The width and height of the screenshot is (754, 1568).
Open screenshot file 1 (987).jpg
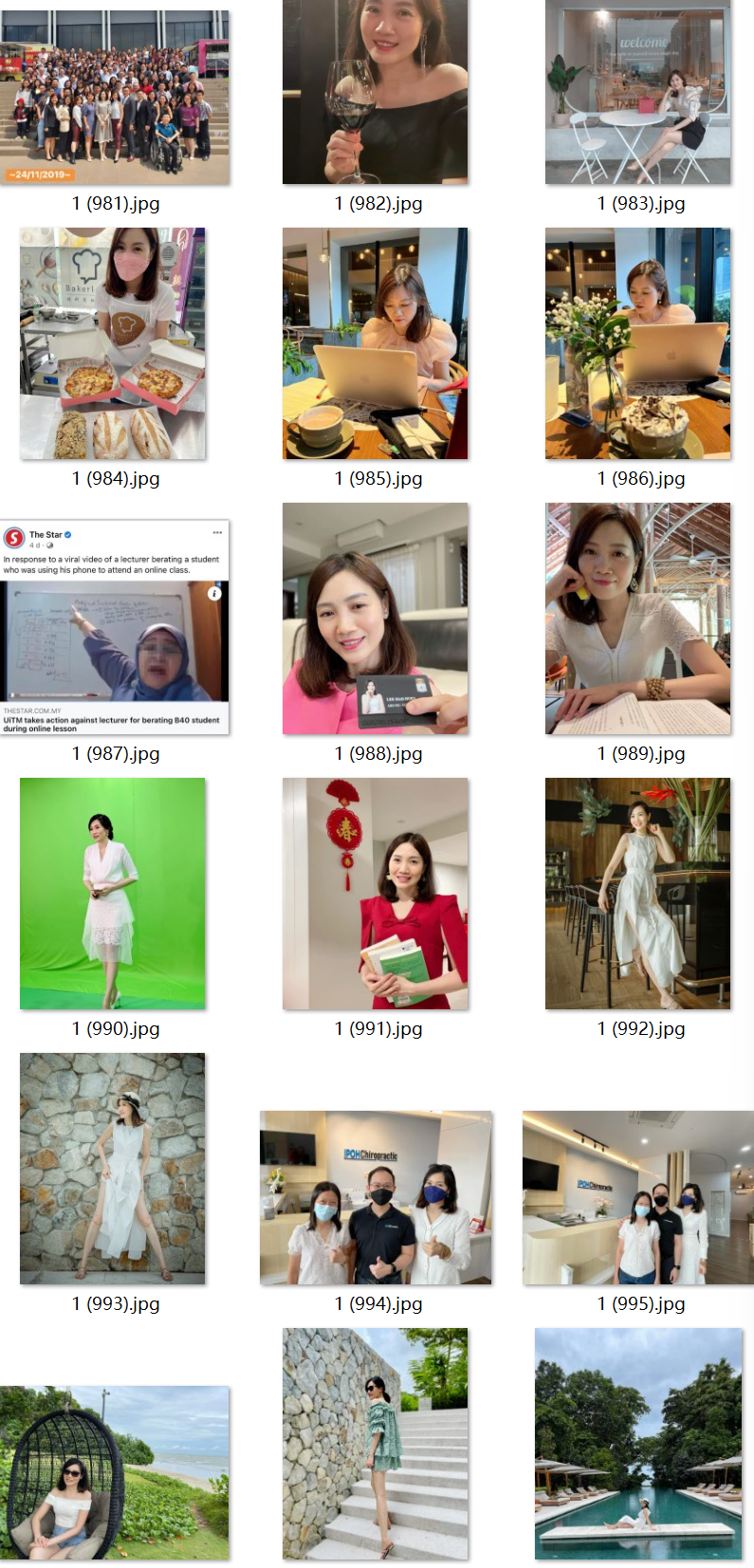coord(115,626)
